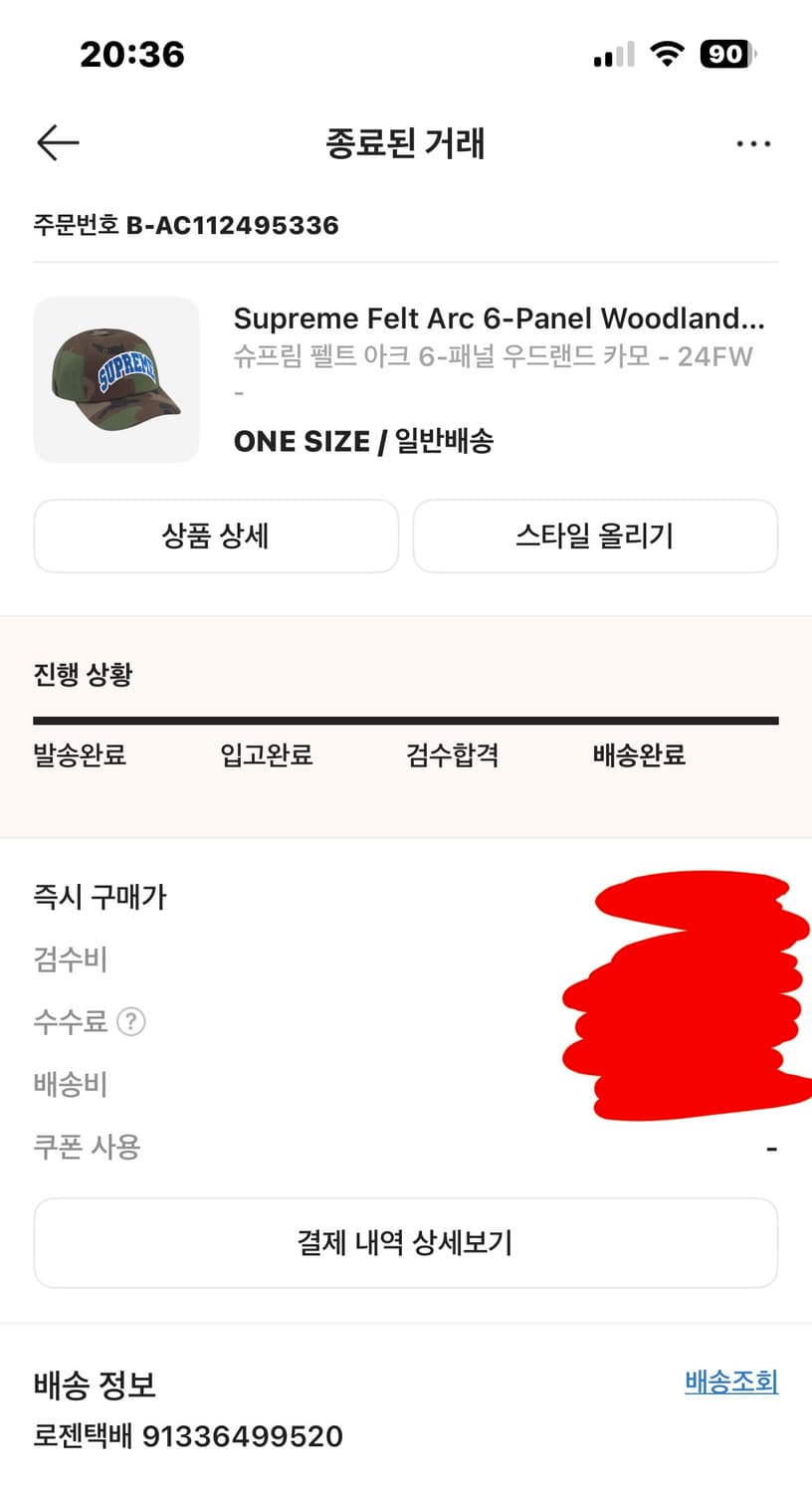Open the 상품 상세 product details button
The height and width of the screenshot is (1493, 812).
(215, 536)
